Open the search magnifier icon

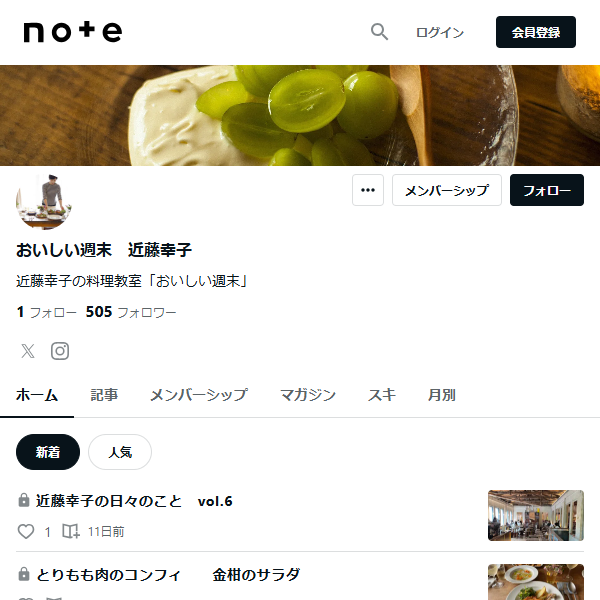379,32
